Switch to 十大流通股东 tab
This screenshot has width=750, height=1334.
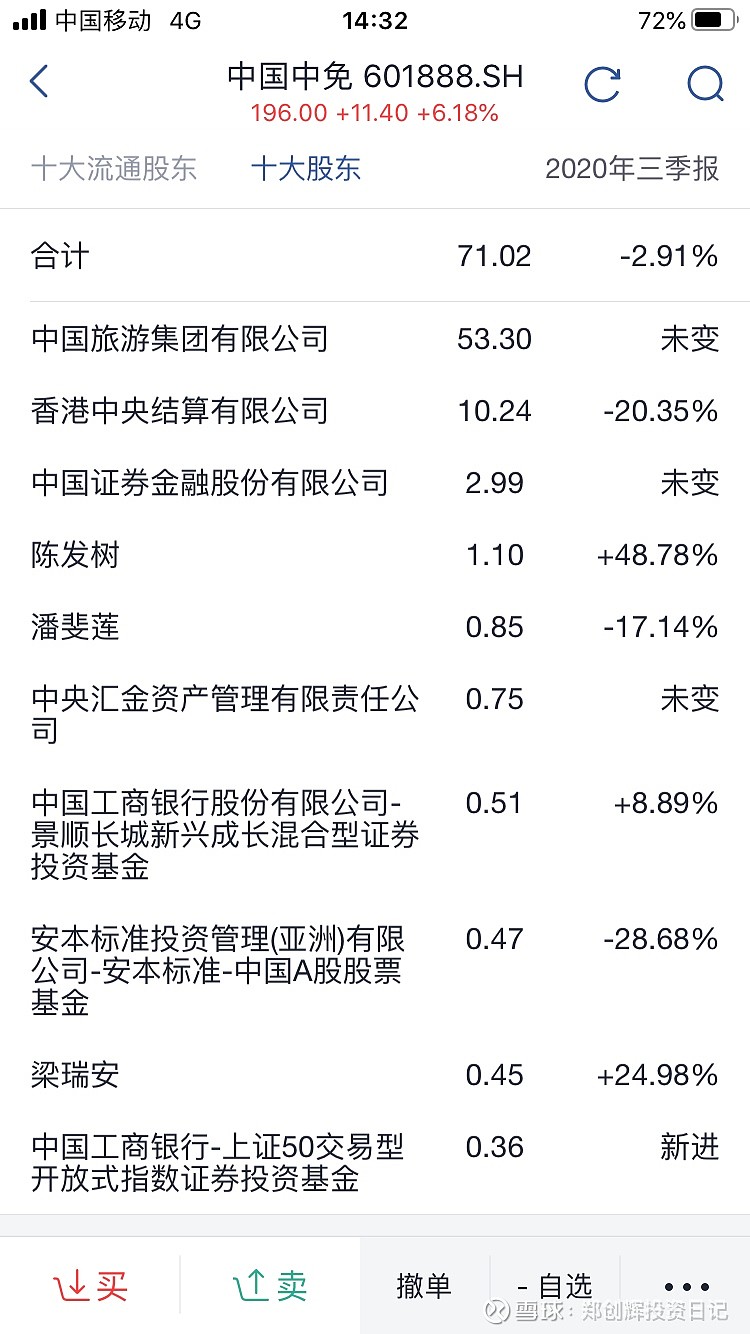pos(114,168)
